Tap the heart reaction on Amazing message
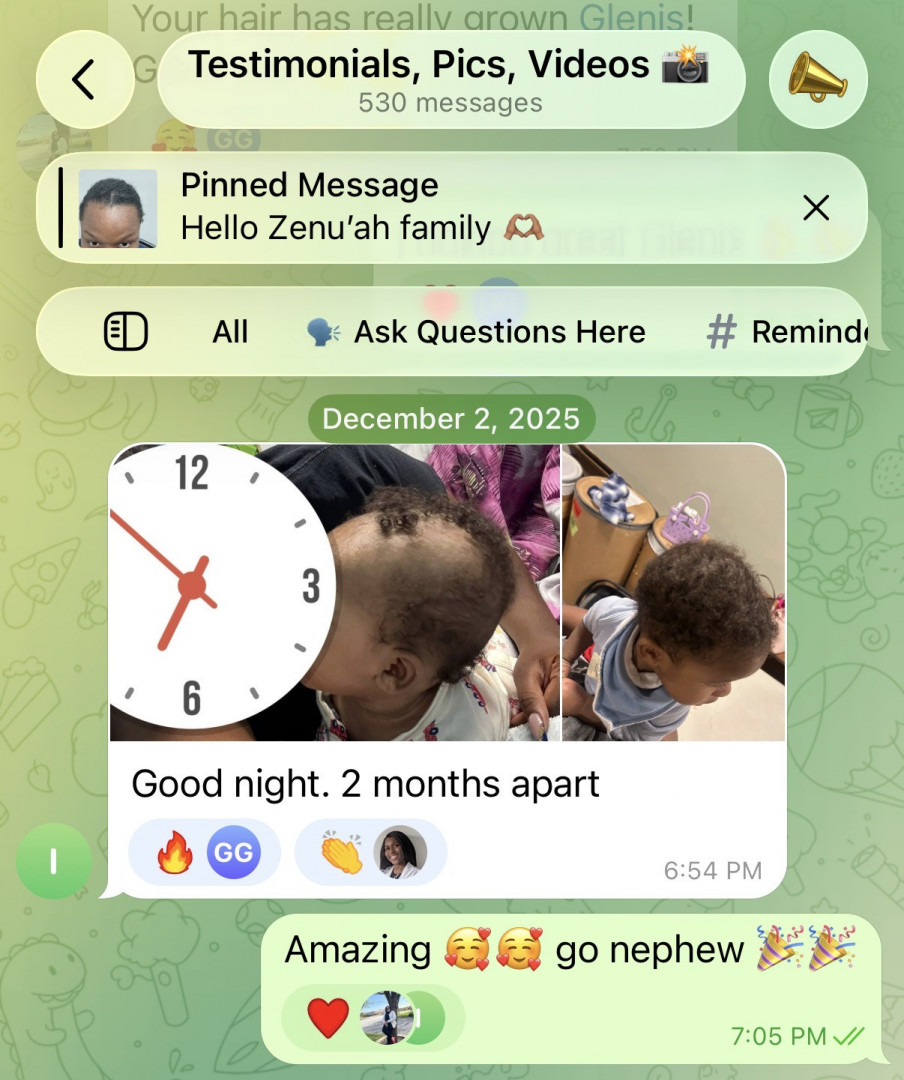This screenshot has width=904, height=1080. 371,1019
